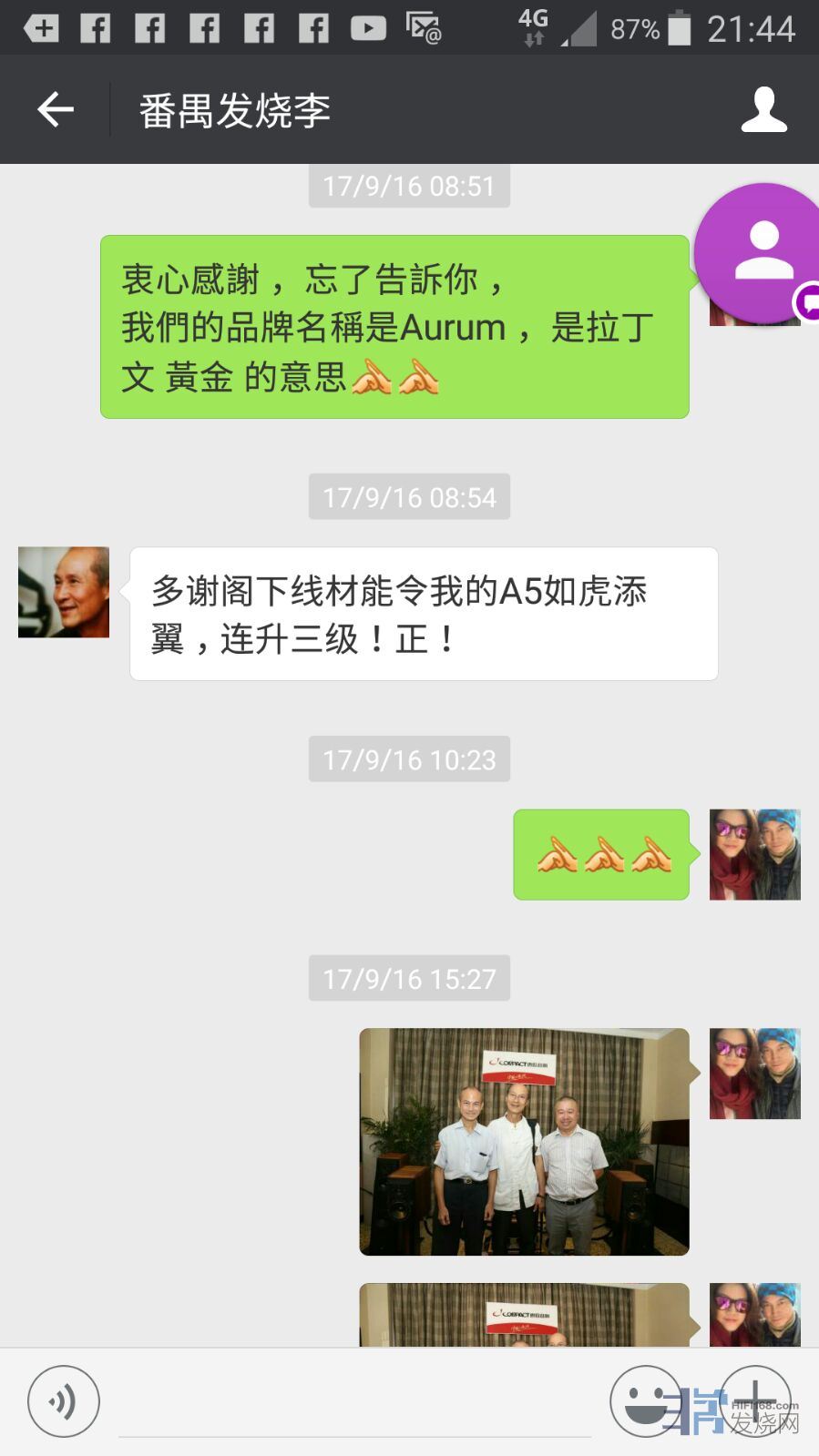Image resolution: width=819 pixels, height=1456 pixels.
Task: View the group photo sent at 15:27
Action: pyautogui.click(x=524, y=1142)
